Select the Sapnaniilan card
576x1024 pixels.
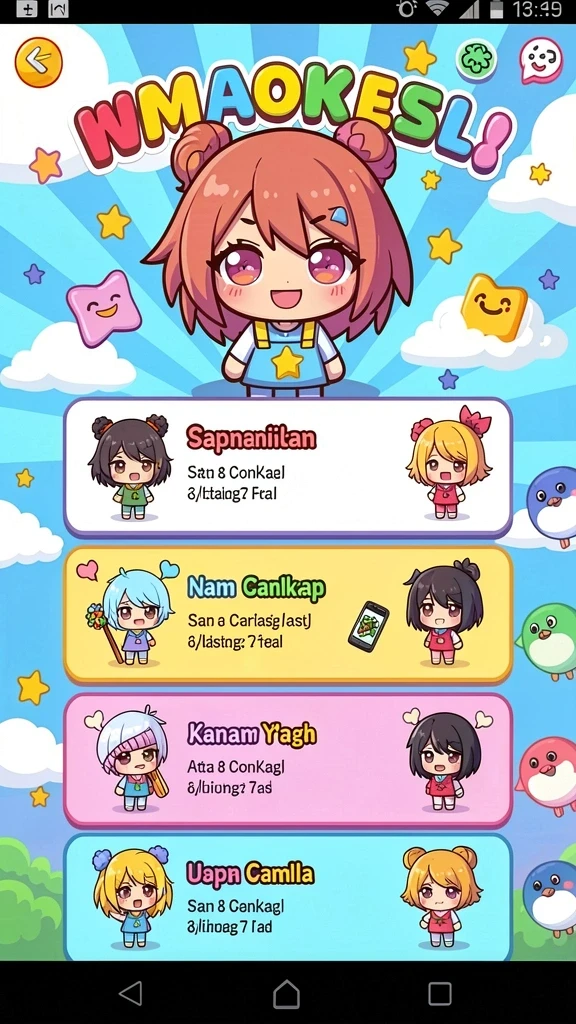[288, 467]
